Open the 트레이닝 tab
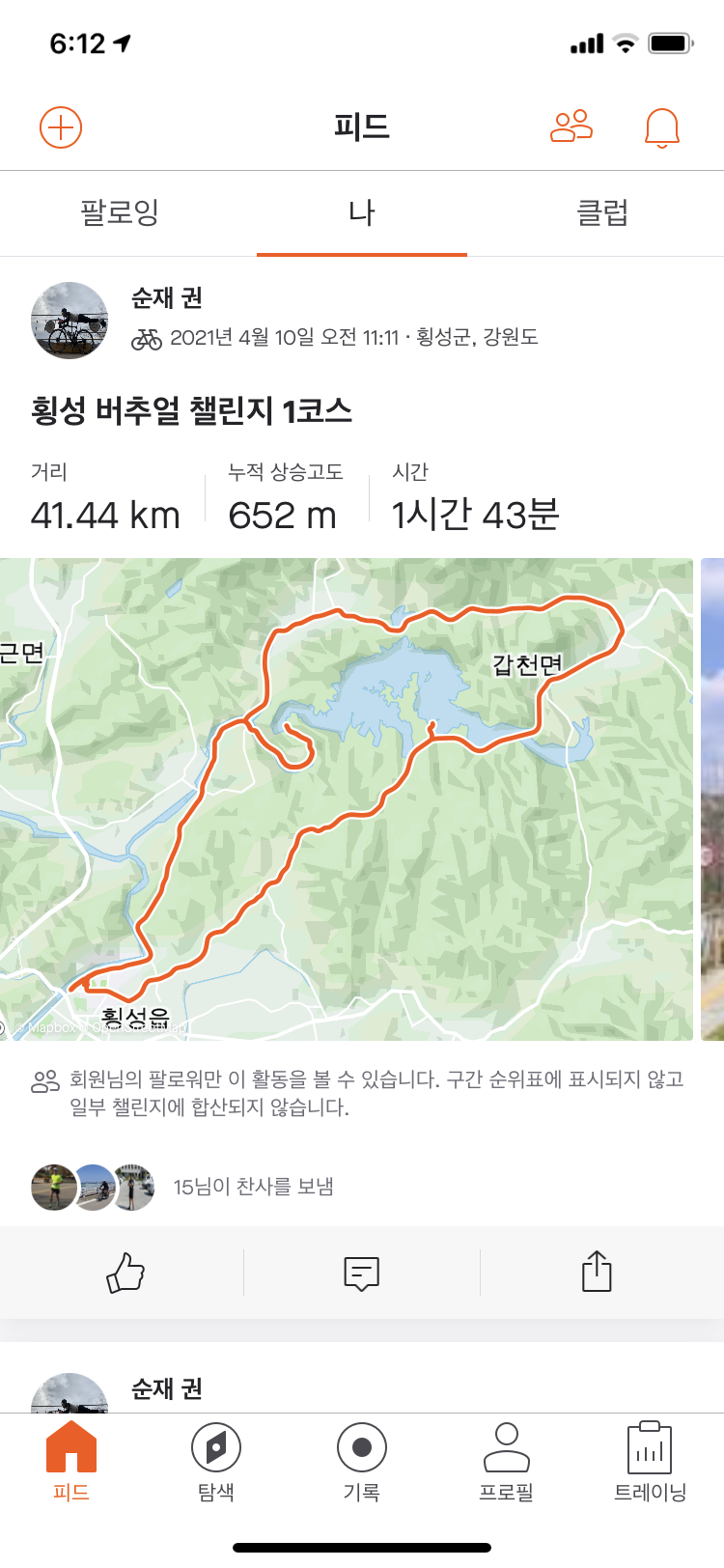This screenshot has width=724, height=1568. point(651,1460)
